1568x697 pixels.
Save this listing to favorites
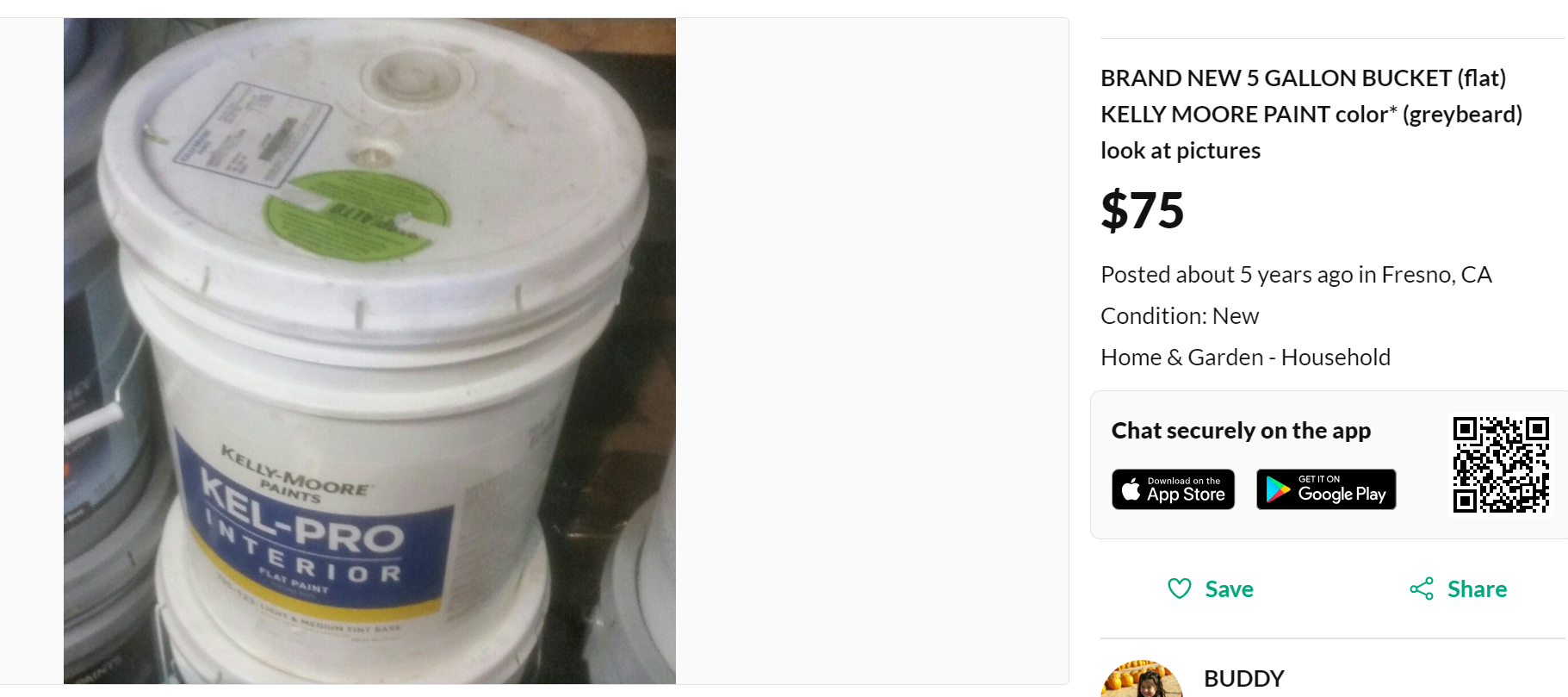tap(1210, 589)
